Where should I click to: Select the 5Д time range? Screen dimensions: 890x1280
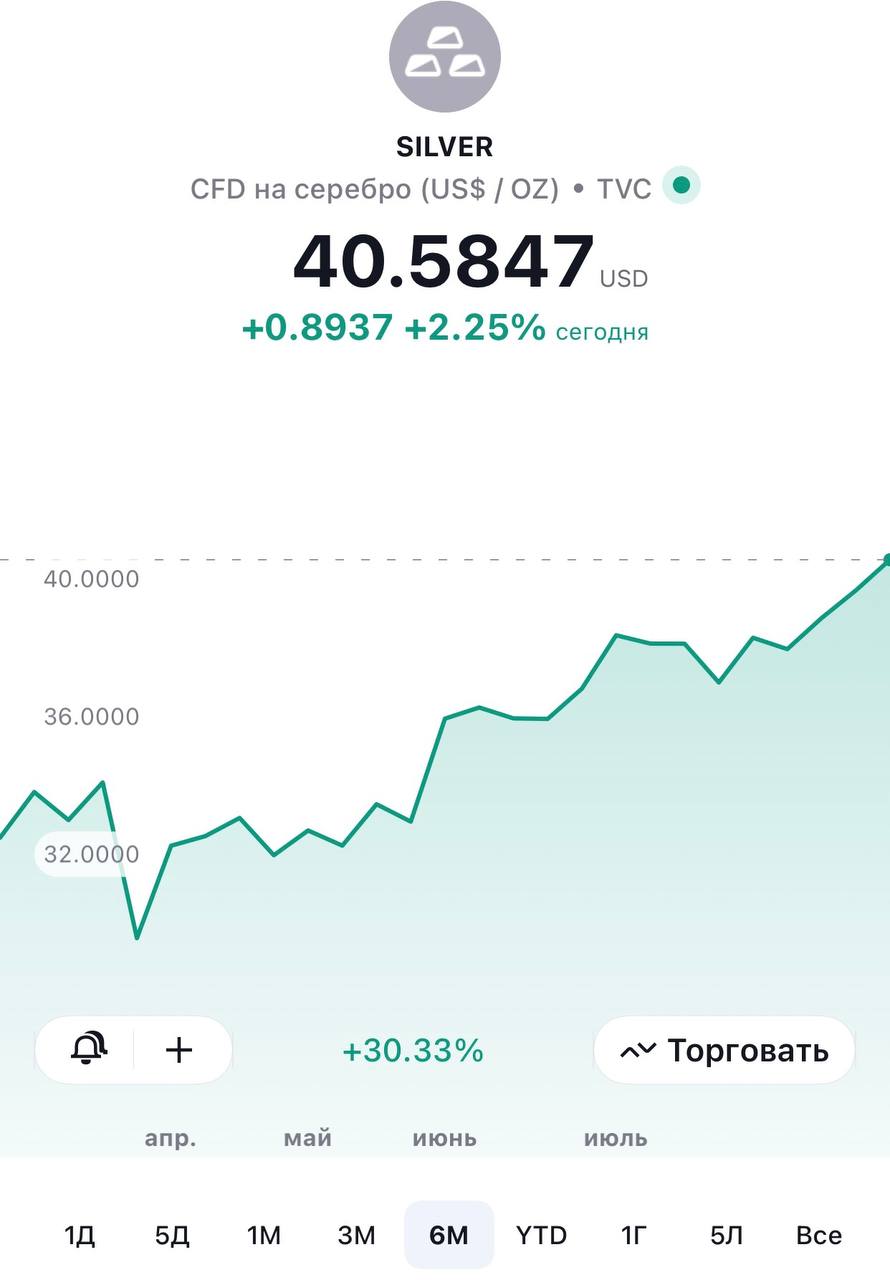coord(172,1235)
